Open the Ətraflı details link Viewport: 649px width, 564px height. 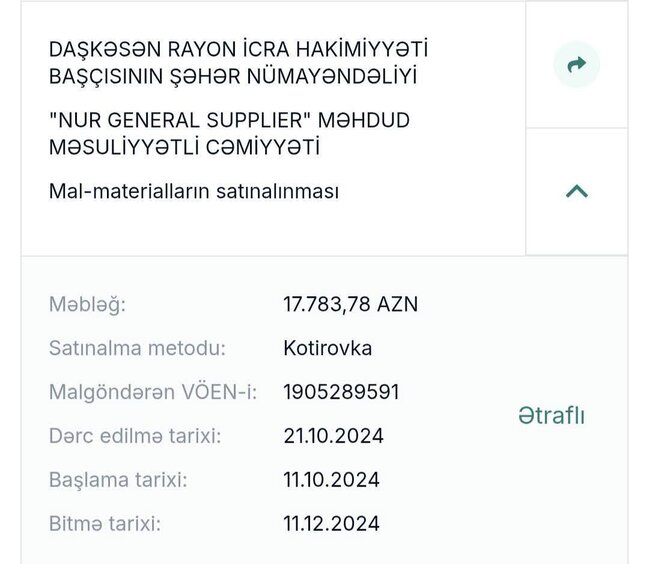point(551,415)
